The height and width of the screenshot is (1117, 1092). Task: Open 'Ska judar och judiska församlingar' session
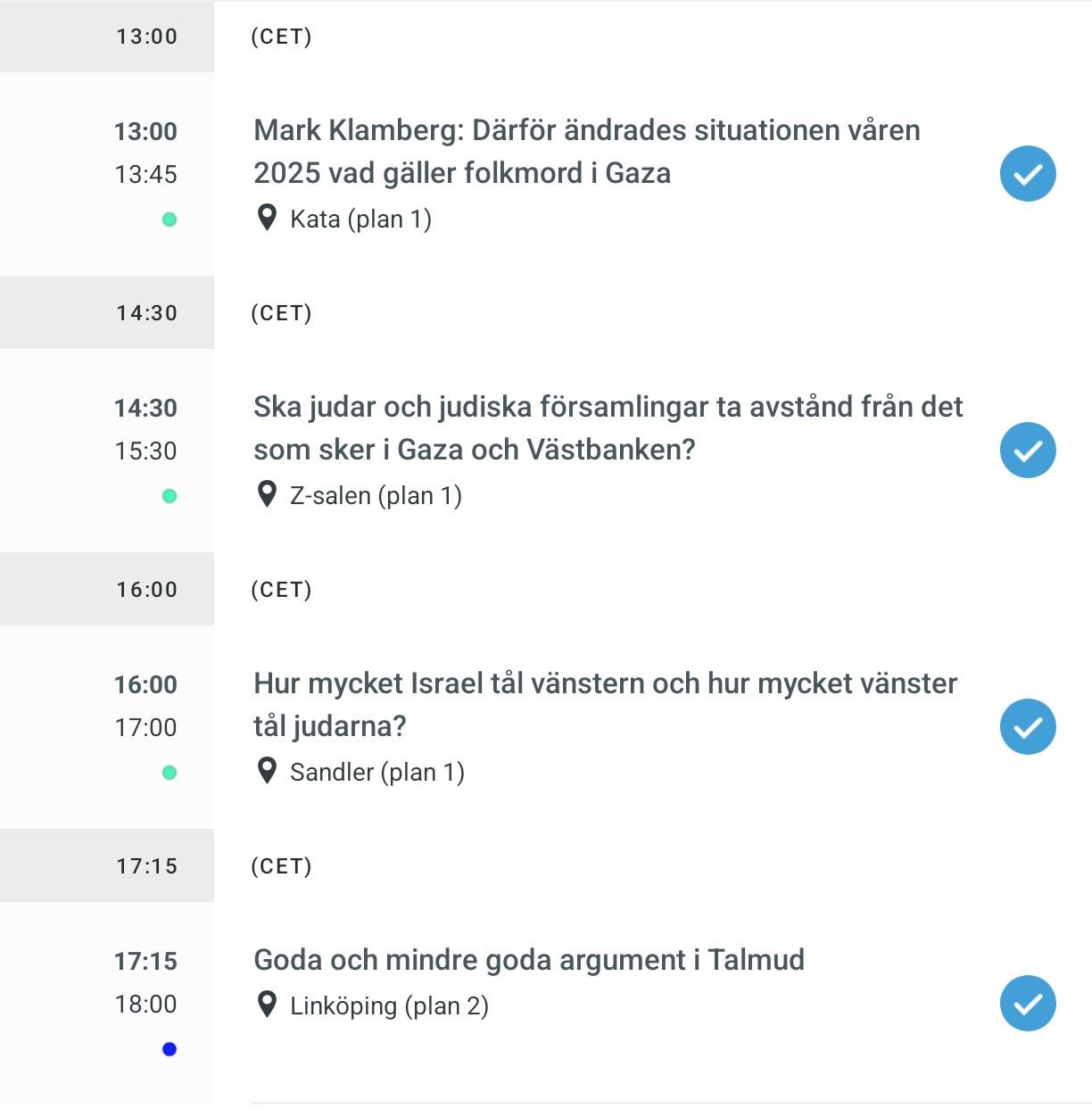[x=608, y=428]
